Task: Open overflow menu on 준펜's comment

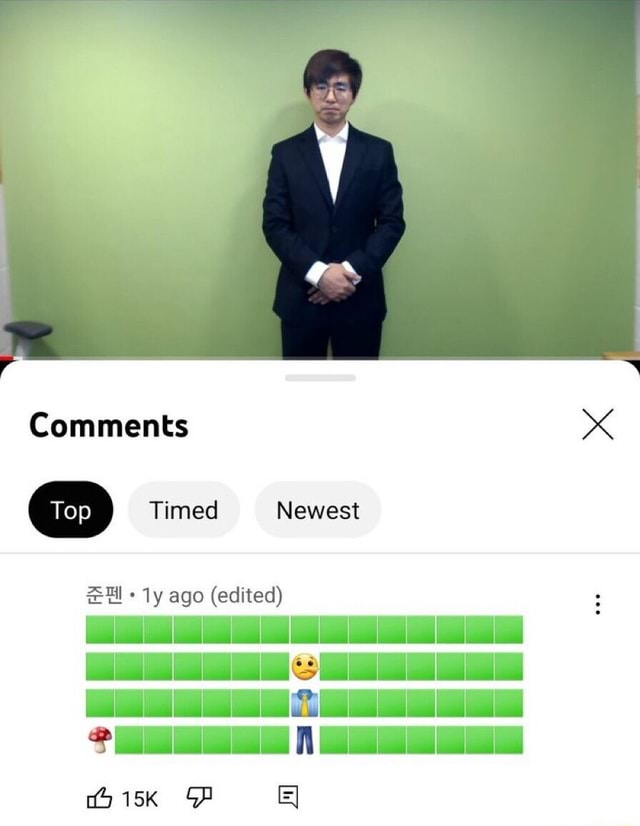Action: coord(597,604)
